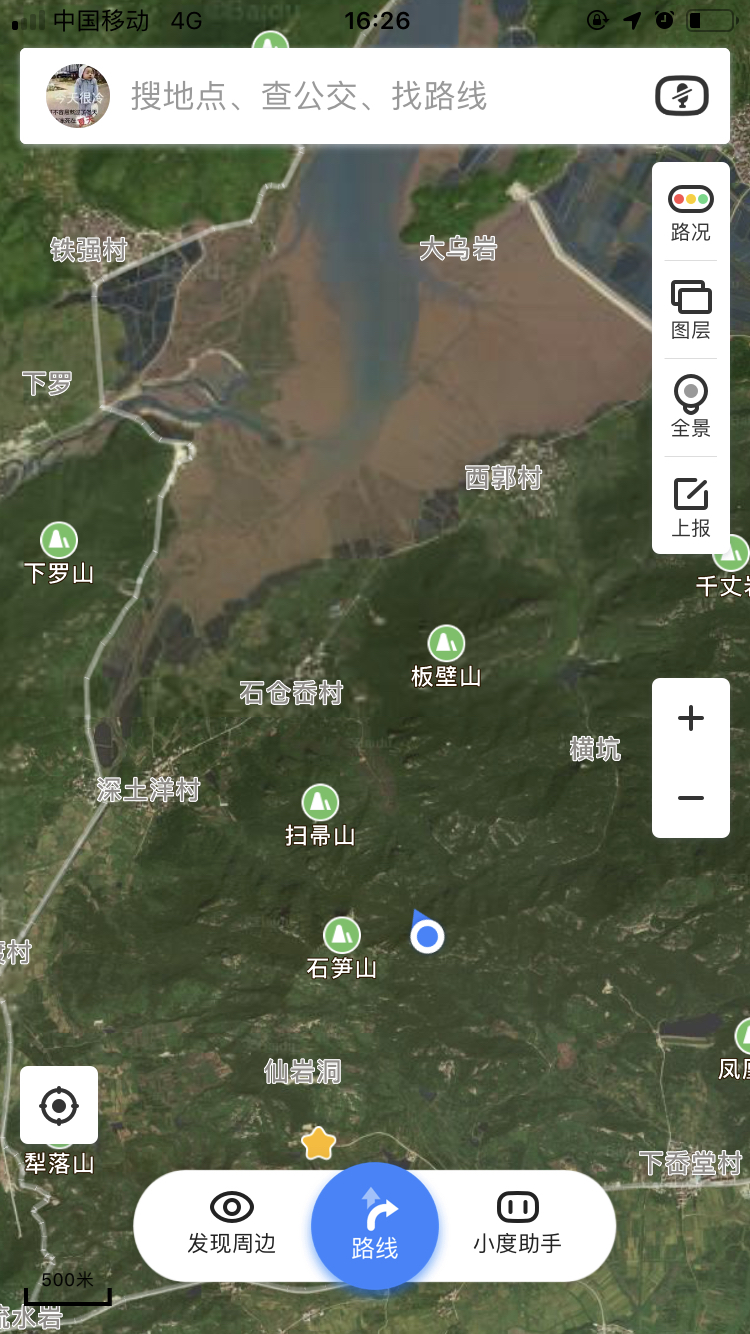Start voice search with the microphone icon
750x1334 pixels.
click(x=682, y=97)
